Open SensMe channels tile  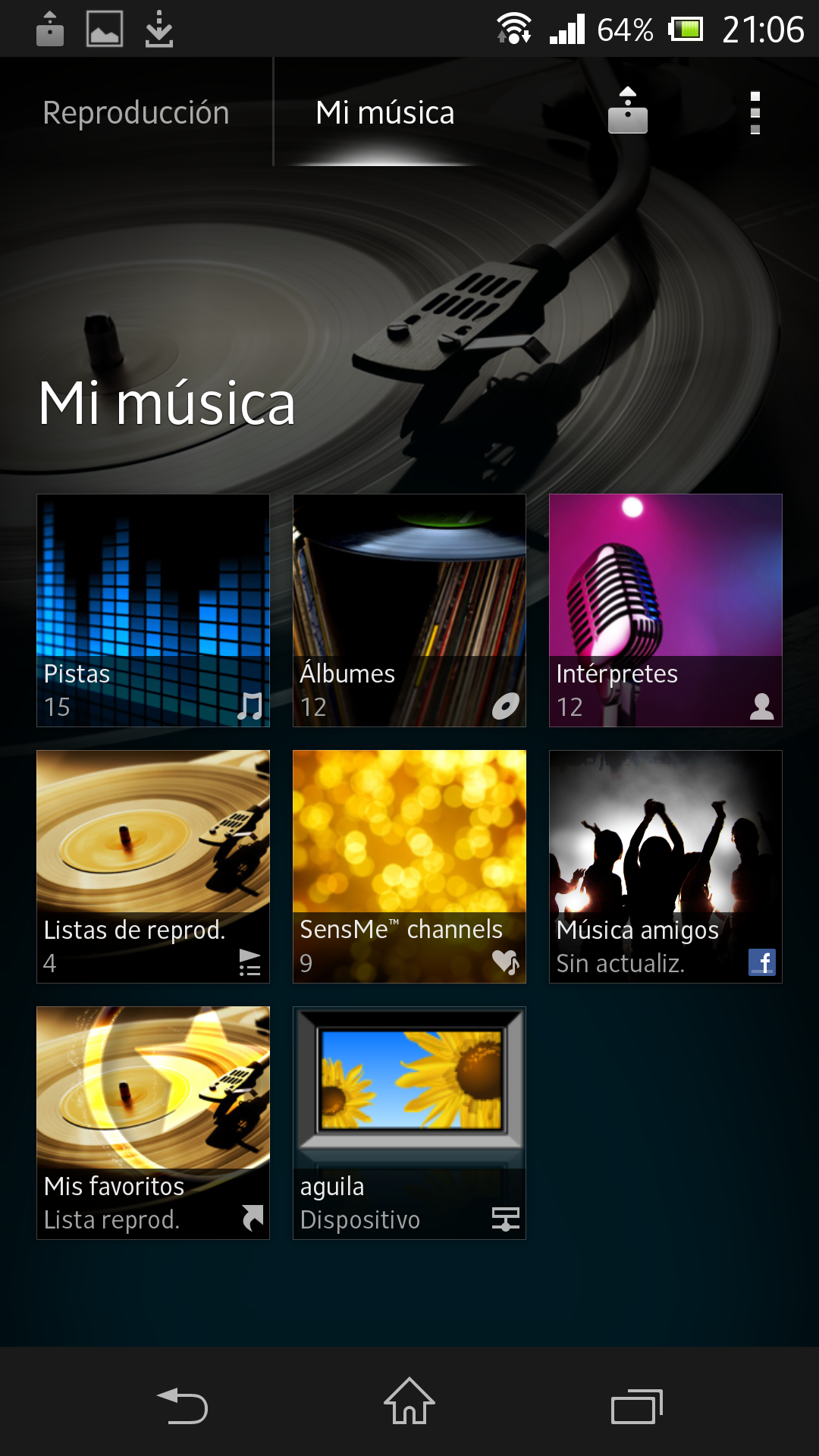point(409,867)
